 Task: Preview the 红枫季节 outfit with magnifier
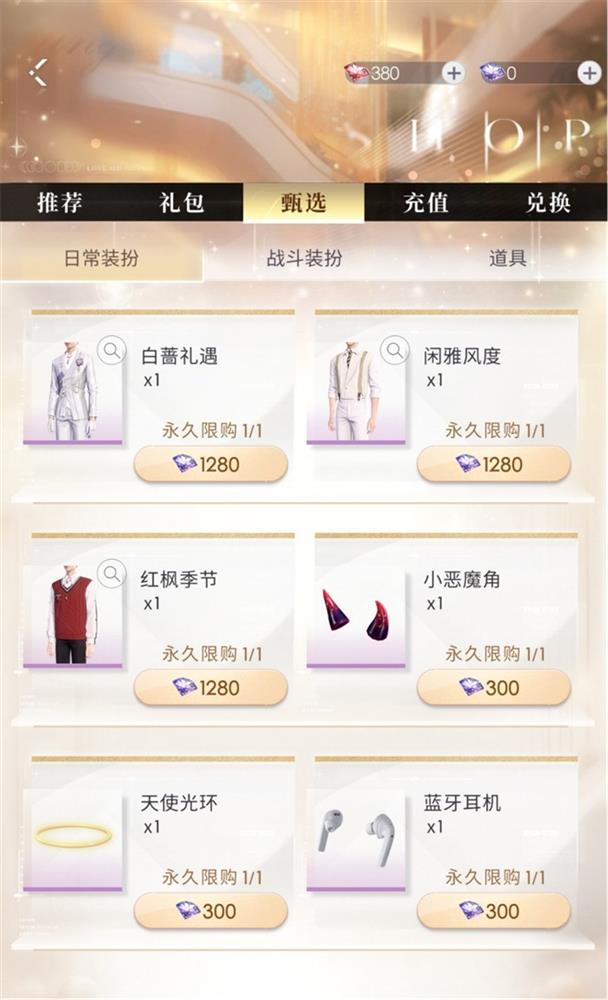coord(111,574)
